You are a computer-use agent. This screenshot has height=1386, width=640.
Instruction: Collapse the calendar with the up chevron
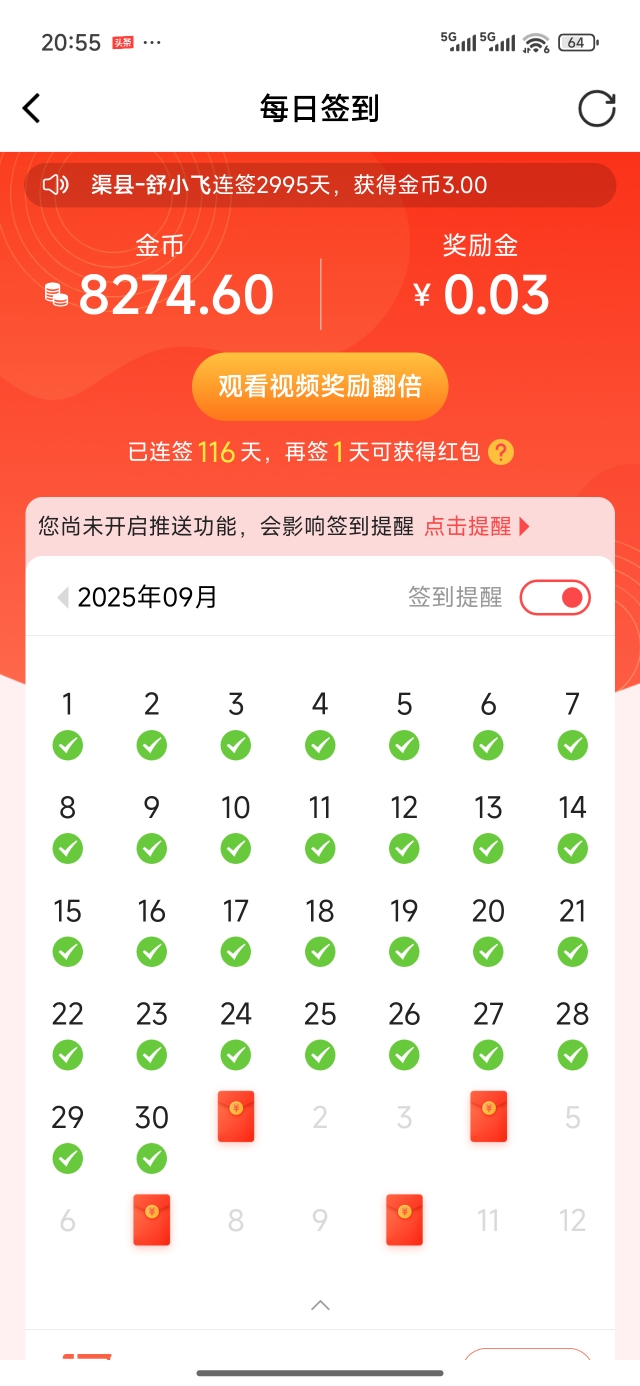click(x=320, y=1305)
